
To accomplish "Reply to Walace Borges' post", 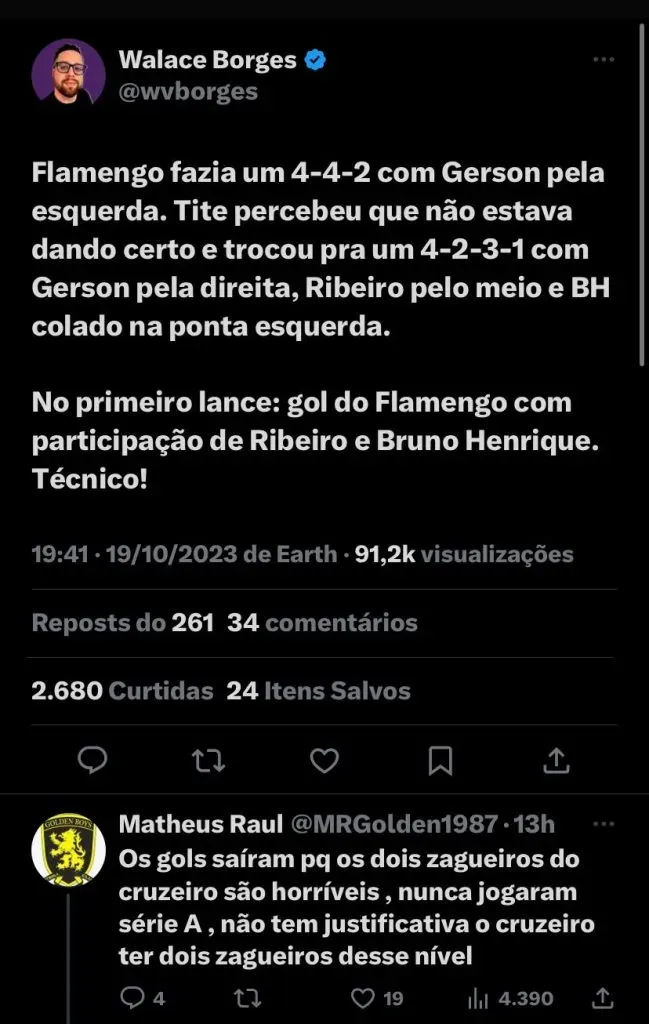I will (x=92, y=762).
